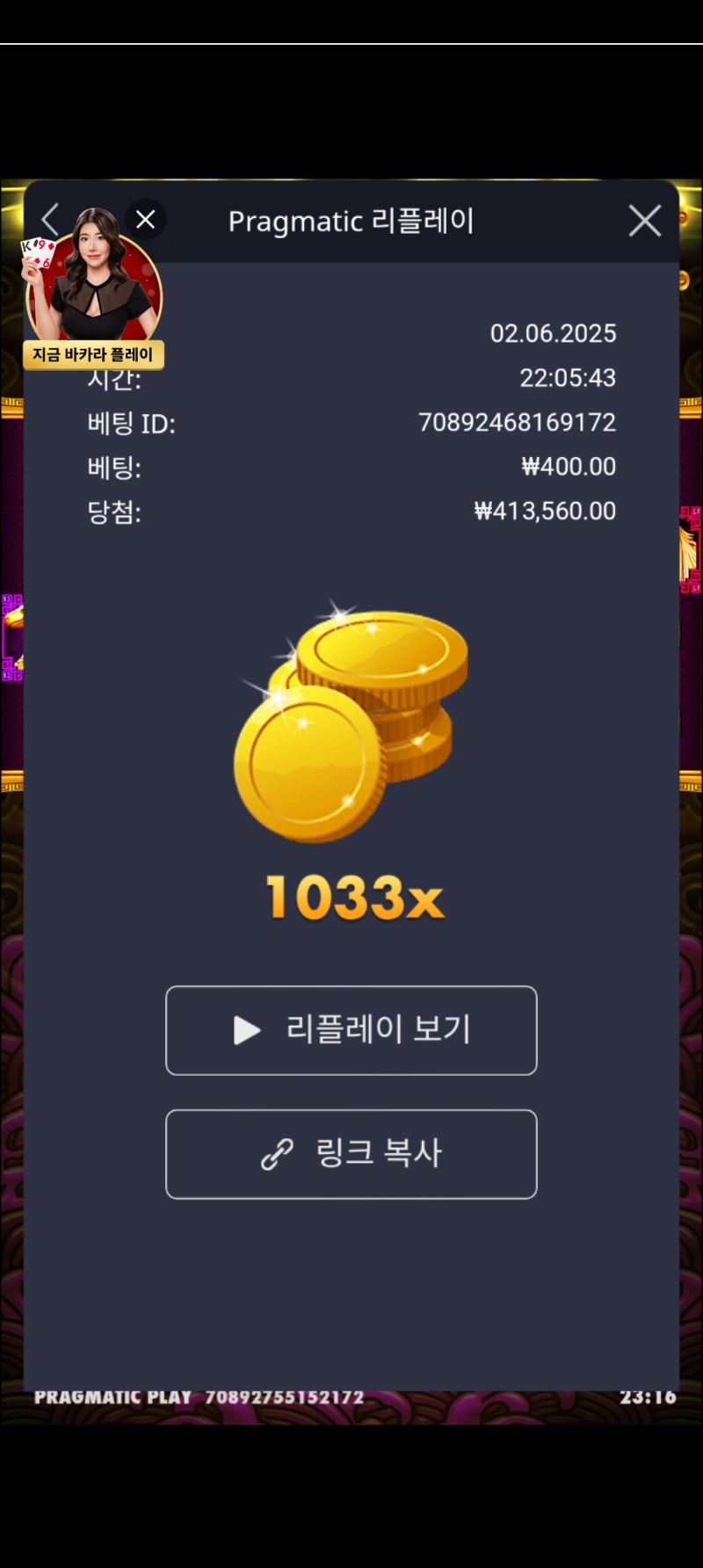Tap the 리플레이 보기 button
The image size is (703, 1568).
351,1030
